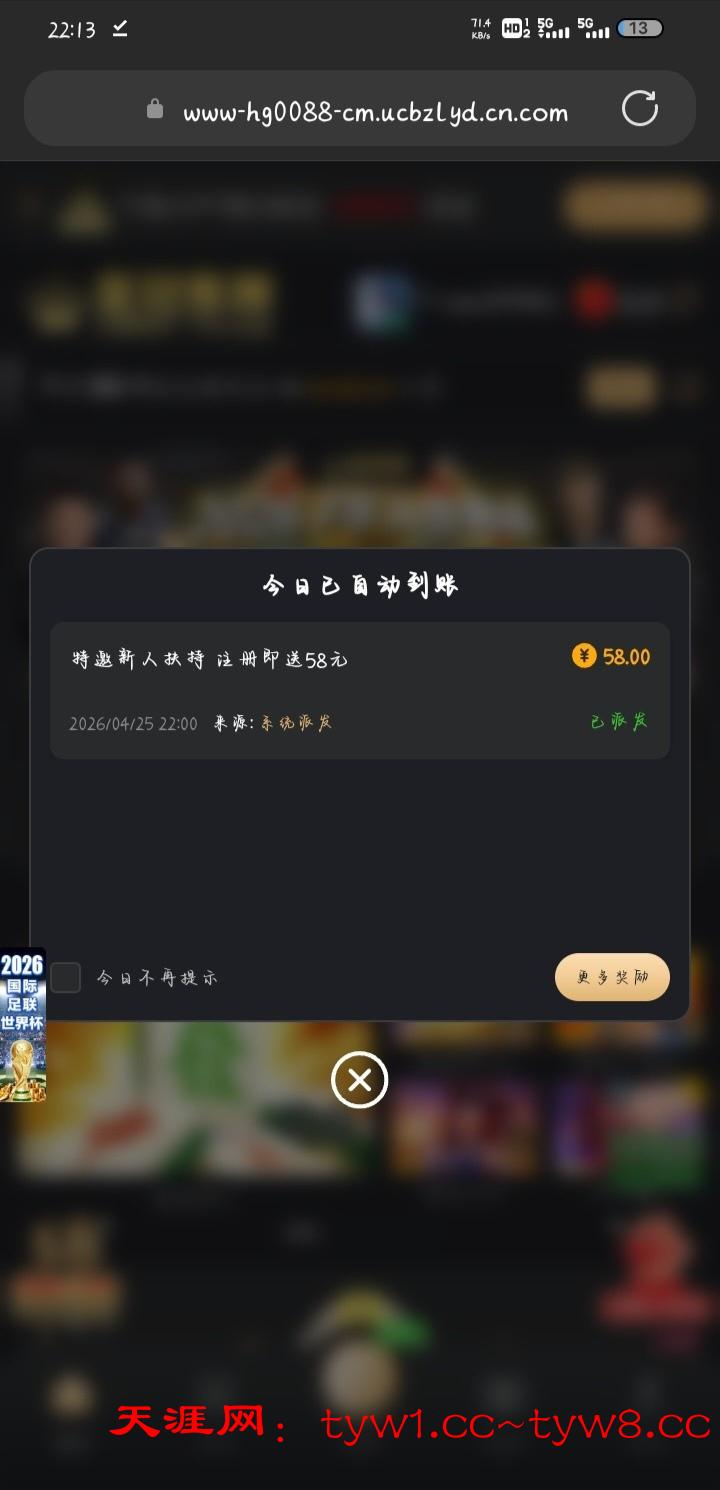Tap the 更多奖励 button
This screenshot has width=720, height=1490.
[612, 977]
